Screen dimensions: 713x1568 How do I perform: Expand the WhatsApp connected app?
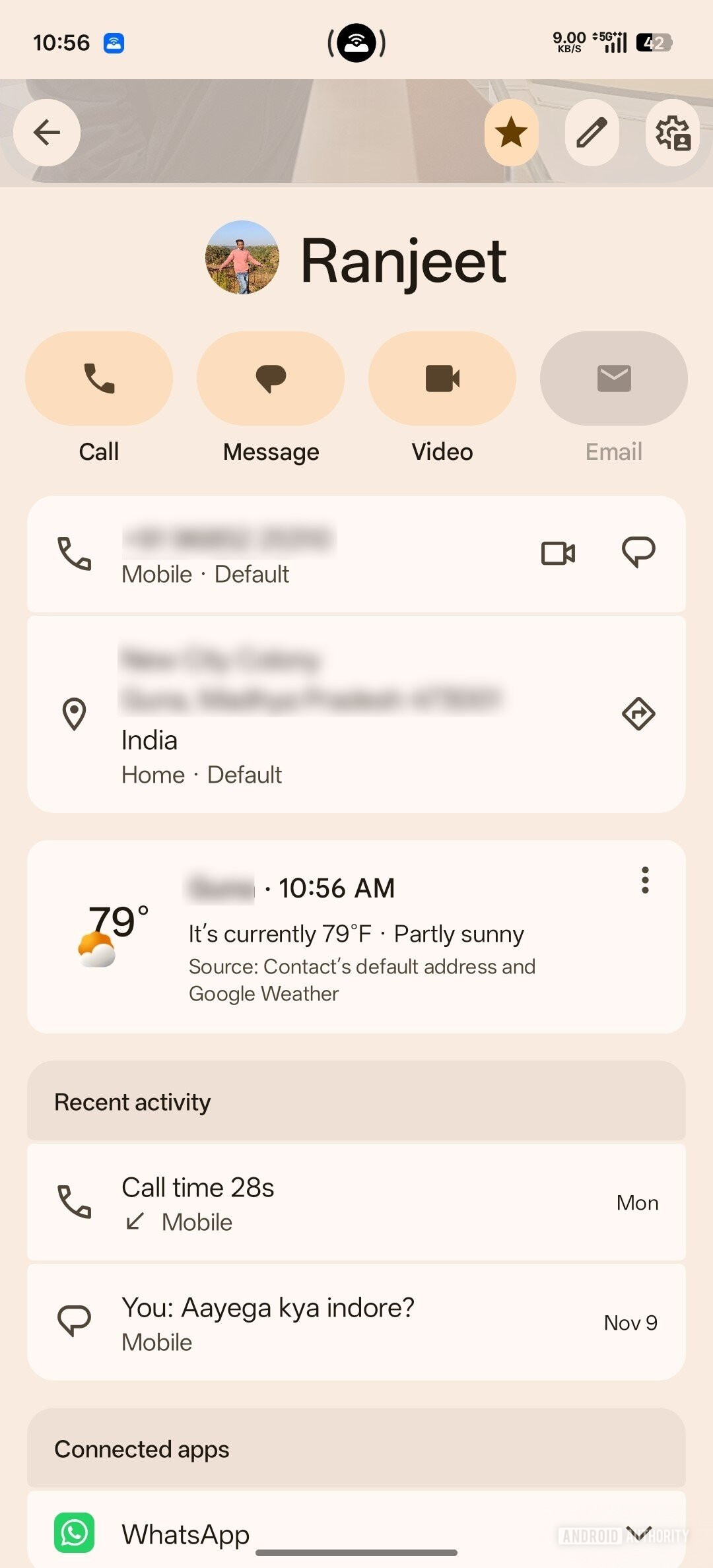point(638,1532)
